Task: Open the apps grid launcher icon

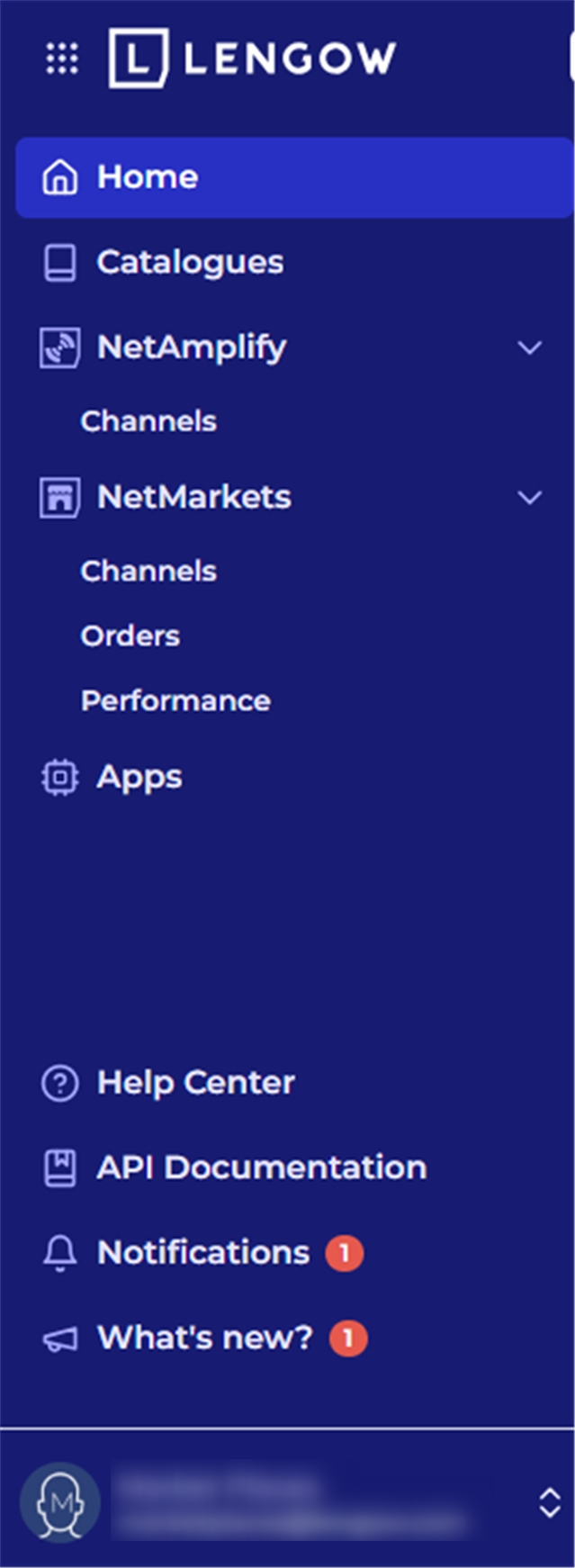Action: 61,59
